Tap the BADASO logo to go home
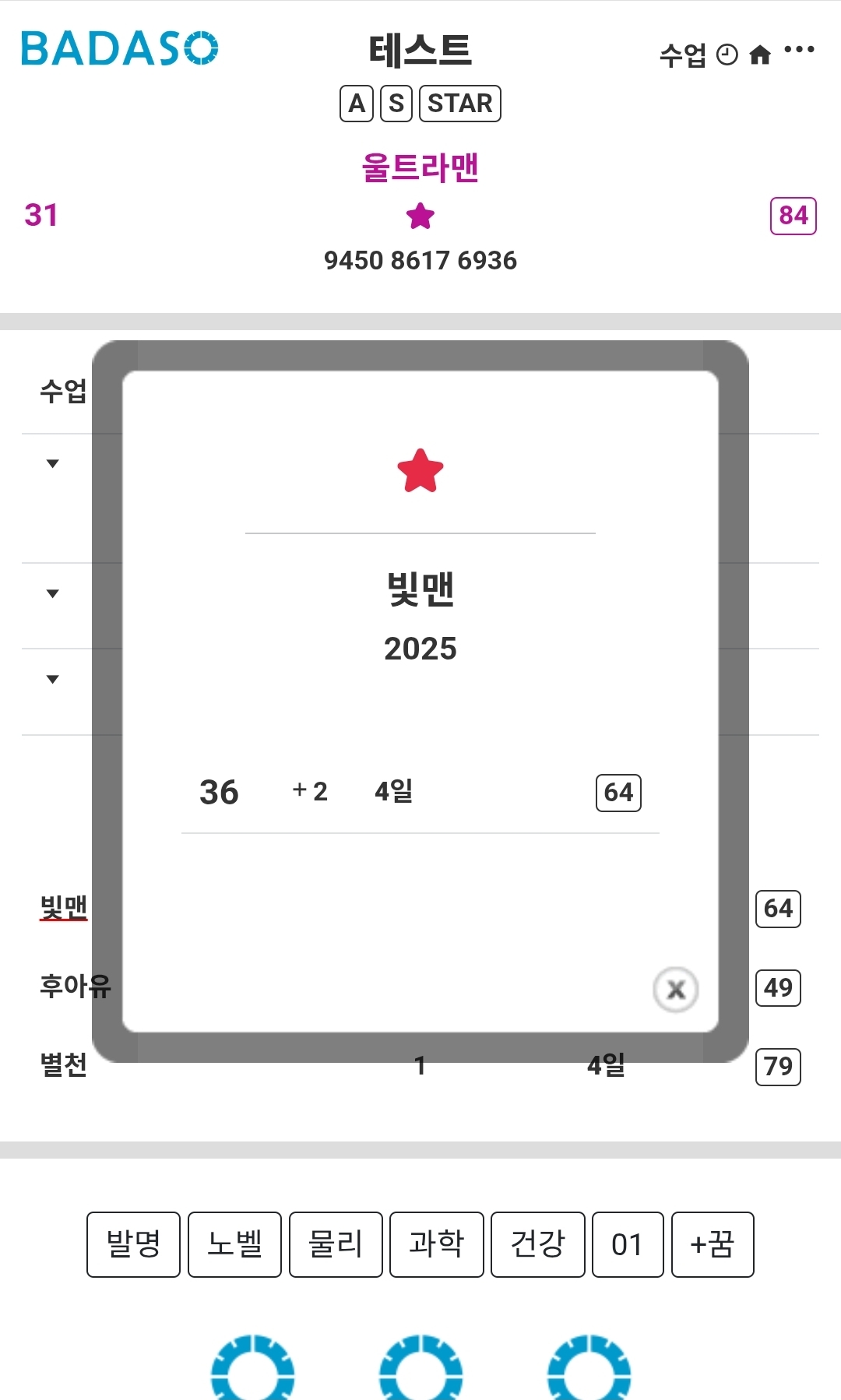The height and width of the screenshot is (1400, 841). 119,48
